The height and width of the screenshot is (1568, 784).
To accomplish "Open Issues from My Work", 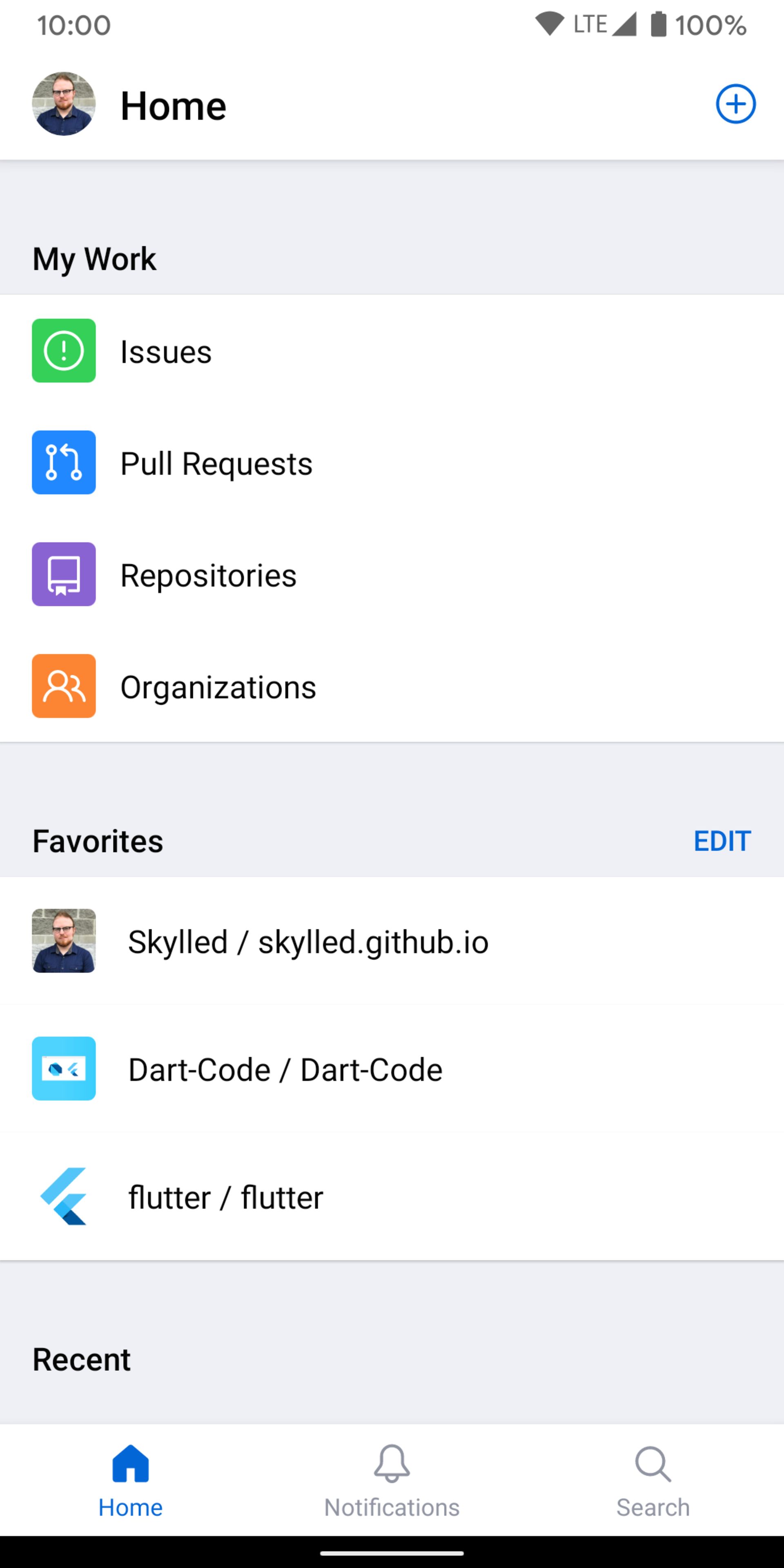I will [x=165, y=351].
